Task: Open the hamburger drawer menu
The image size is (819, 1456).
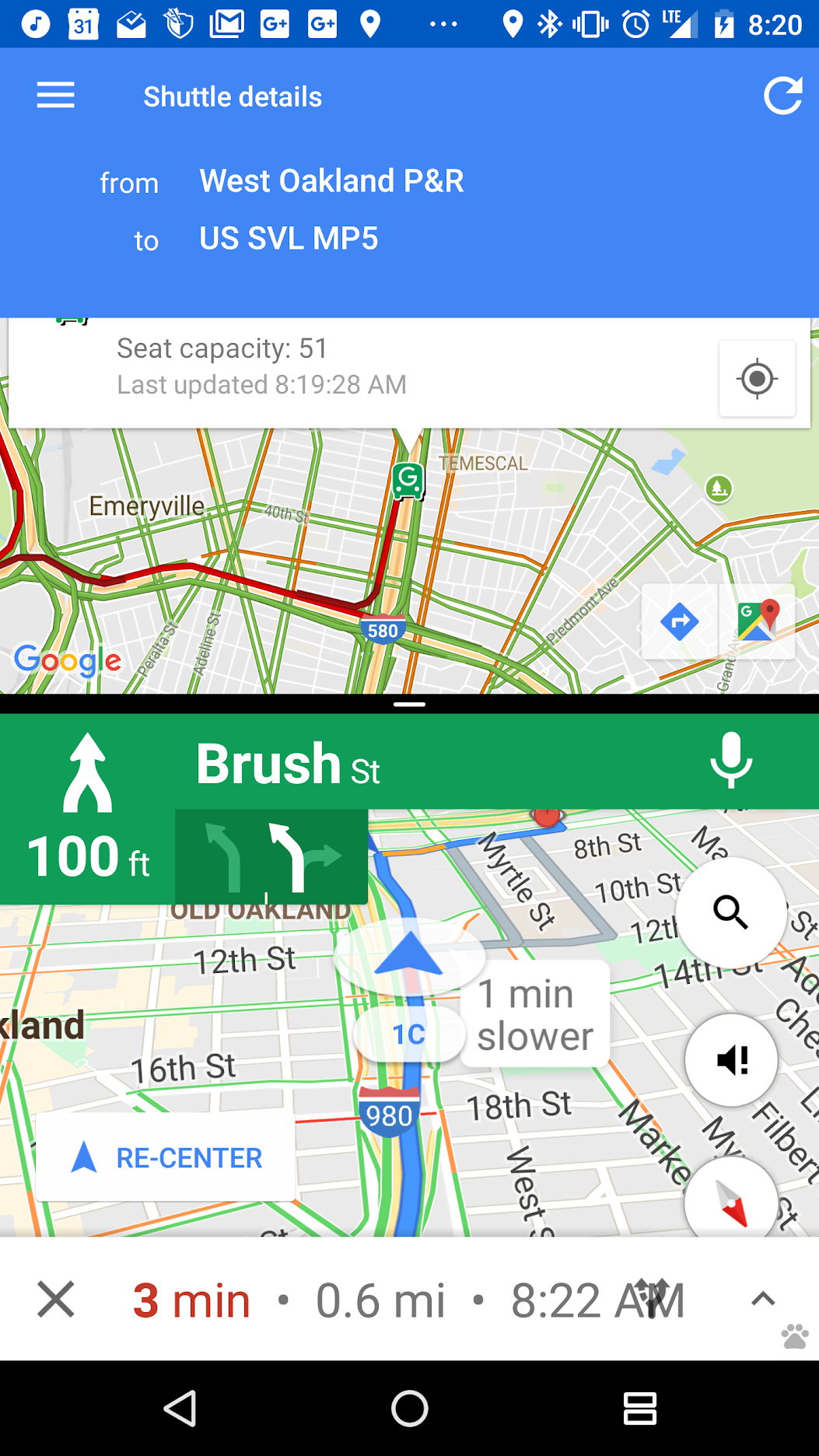Action: coord(55,96)
